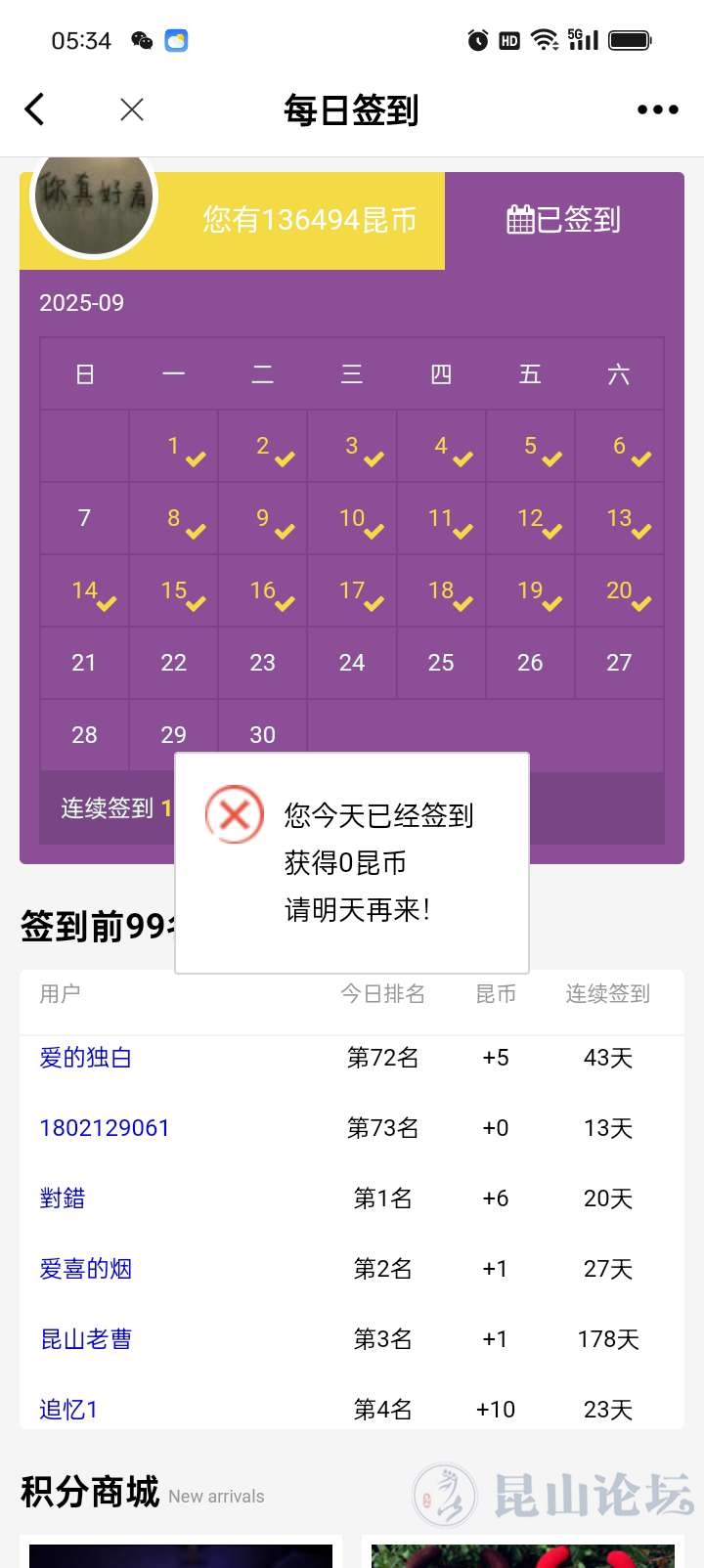Viewport: 704px width, 1568px height.
Task: View 昆山老曹's profile page
Action: [x=86, y=1339]
